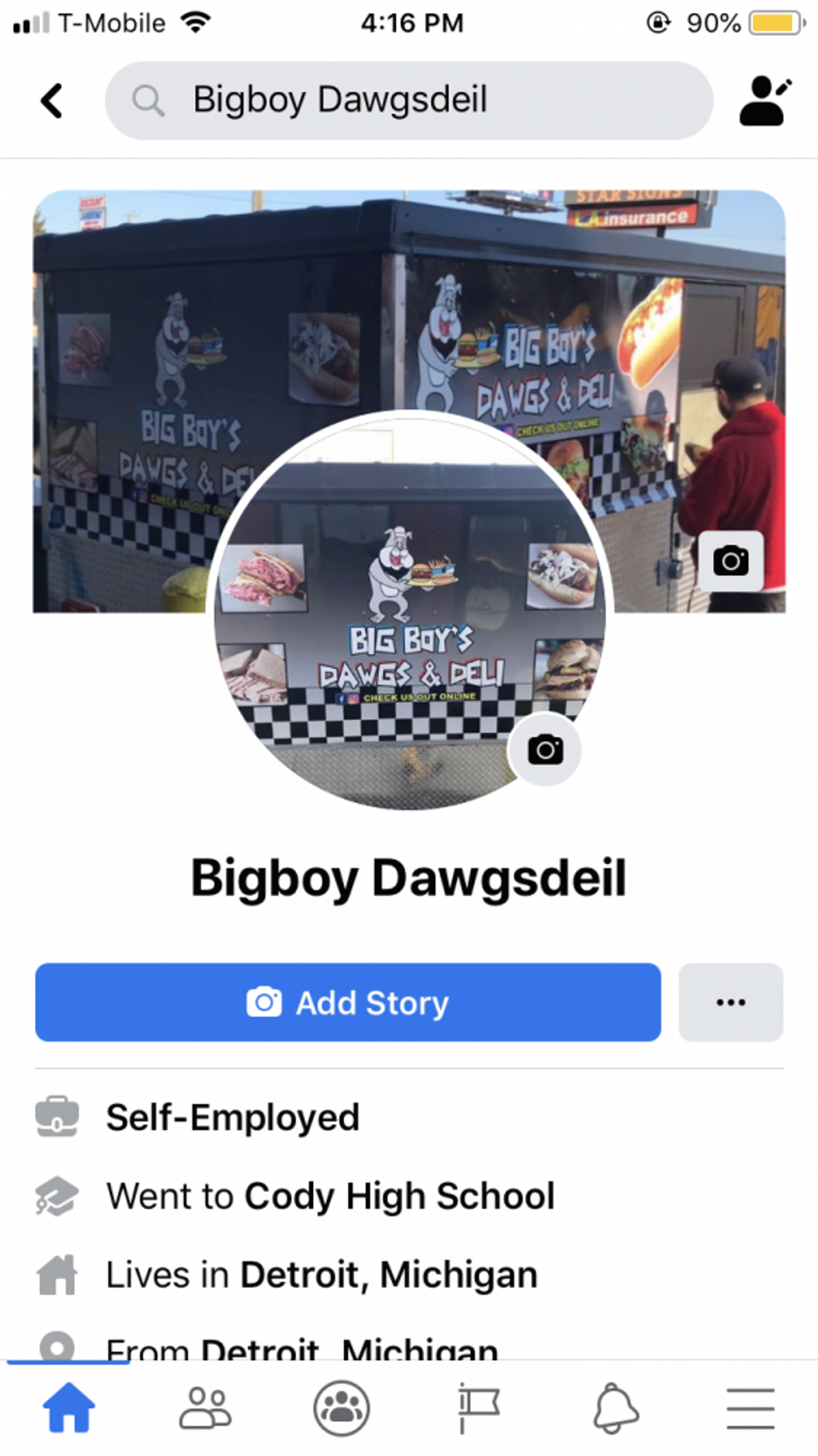Update profile picture with the camera icon

pyautogui.click(x=545, y=749)
